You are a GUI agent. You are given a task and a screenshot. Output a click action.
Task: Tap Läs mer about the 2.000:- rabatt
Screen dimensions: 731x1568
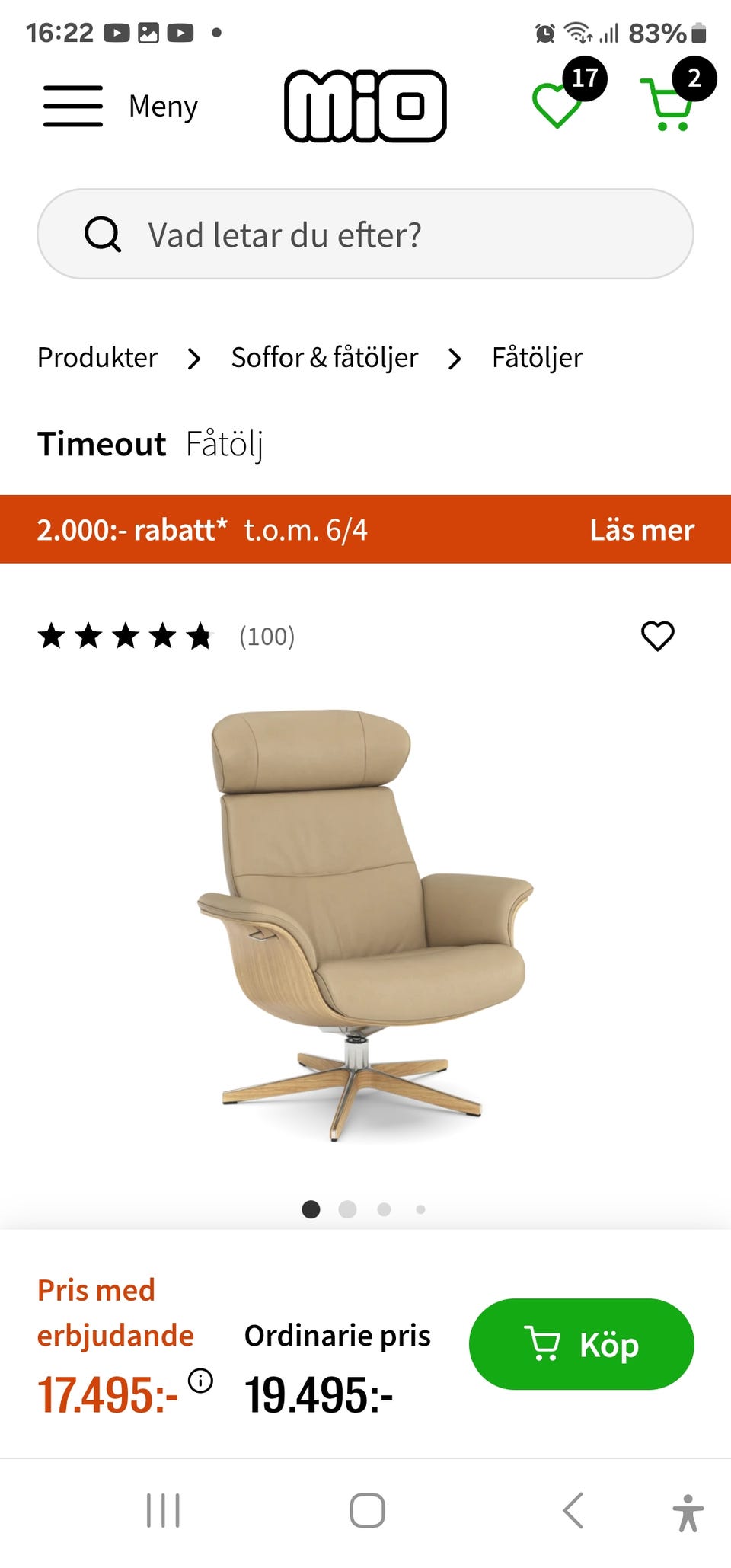pos(642,530)
